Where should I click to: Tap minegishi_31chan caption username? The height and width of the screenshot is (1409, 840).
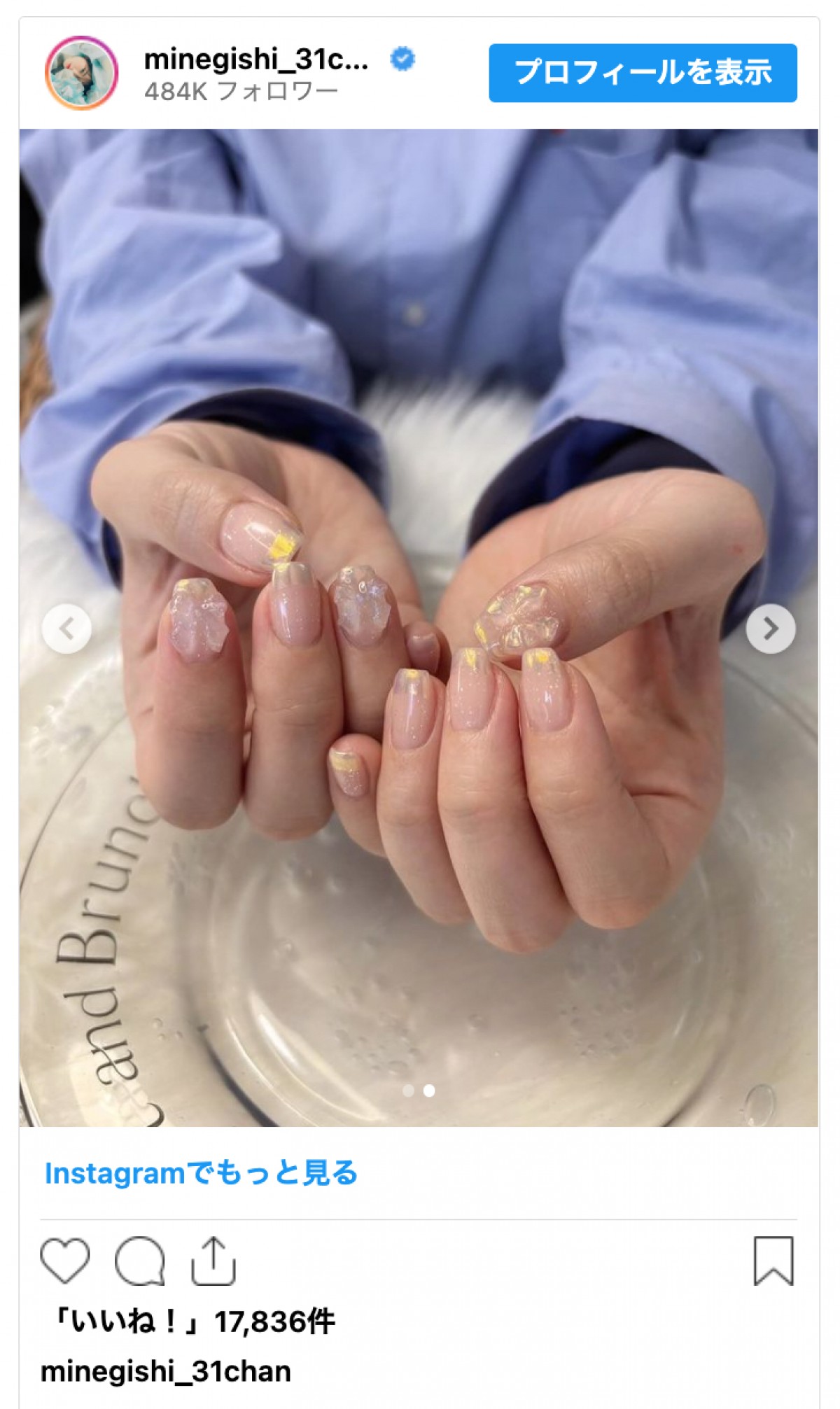(x=166, y=1372)
